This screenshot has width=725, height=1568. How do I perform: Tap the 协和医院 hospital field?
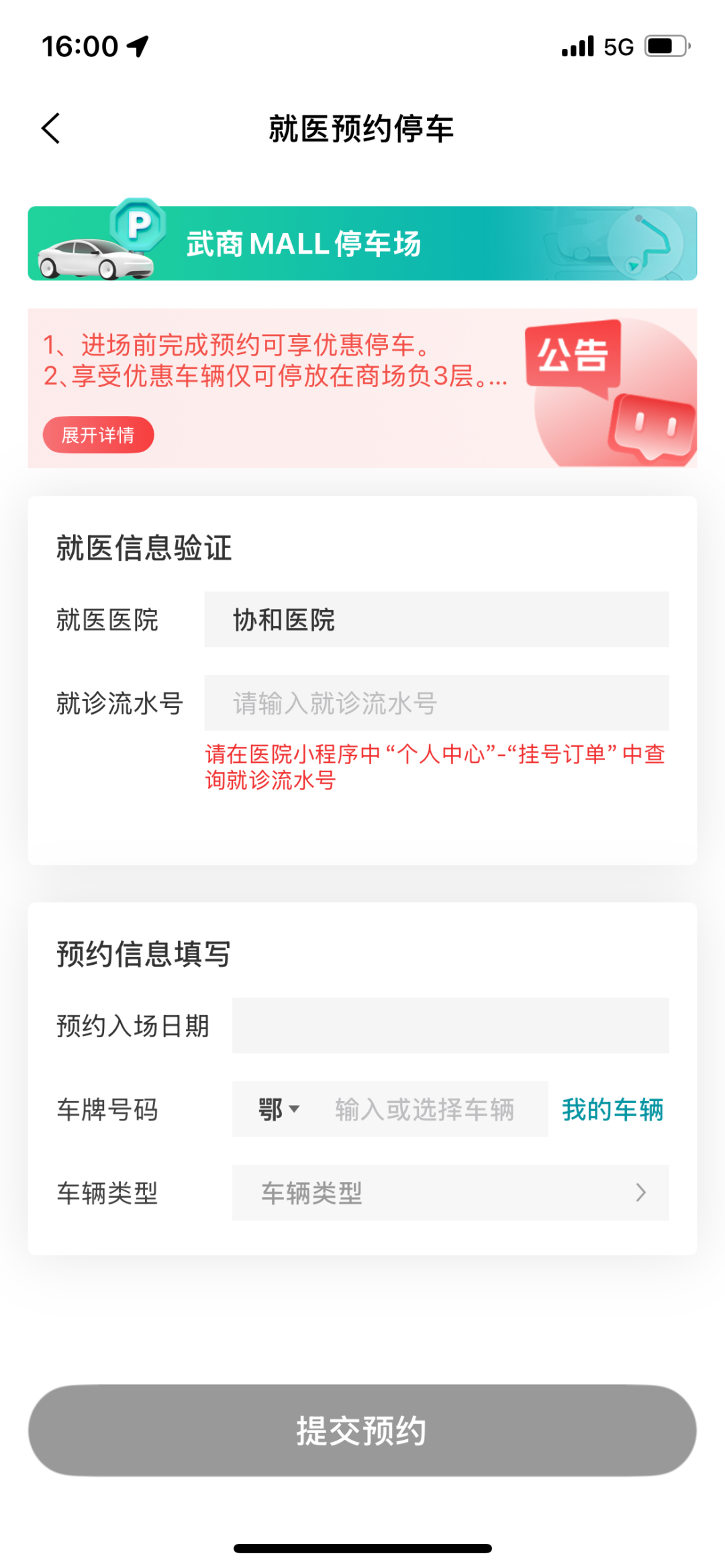pyautogui.click(x=436, y=619)
